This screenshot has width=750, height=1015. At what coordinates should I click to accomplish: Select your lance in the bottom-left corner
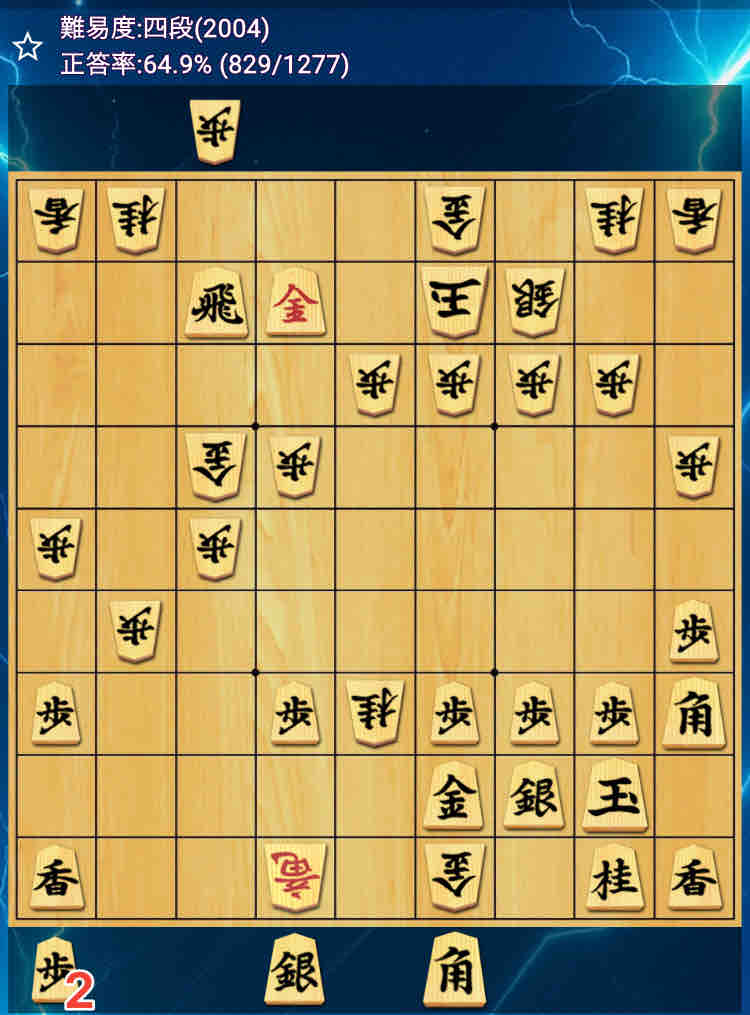(x=56, y=878)
